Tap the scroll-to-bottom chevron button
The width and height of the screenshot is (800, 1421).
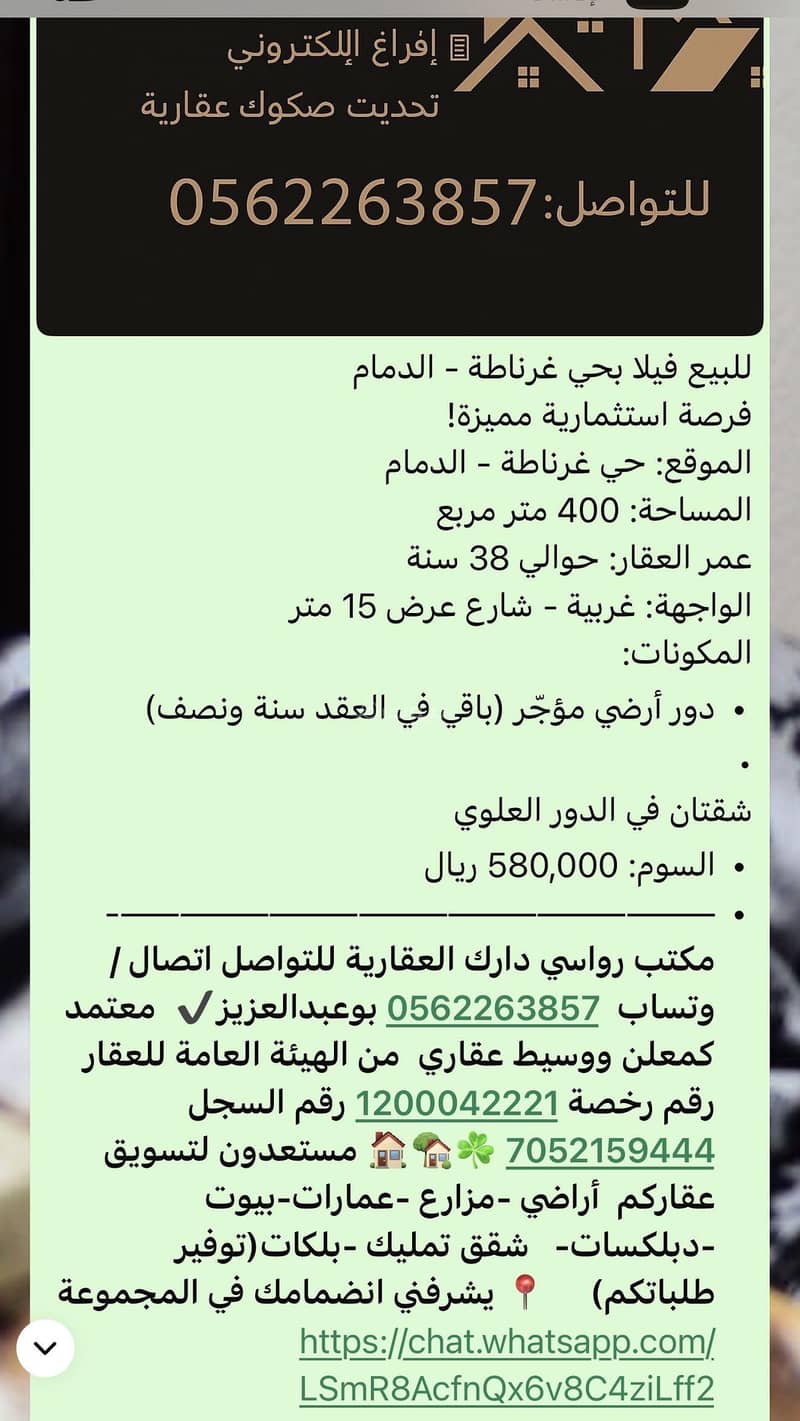click(45, 1348)
